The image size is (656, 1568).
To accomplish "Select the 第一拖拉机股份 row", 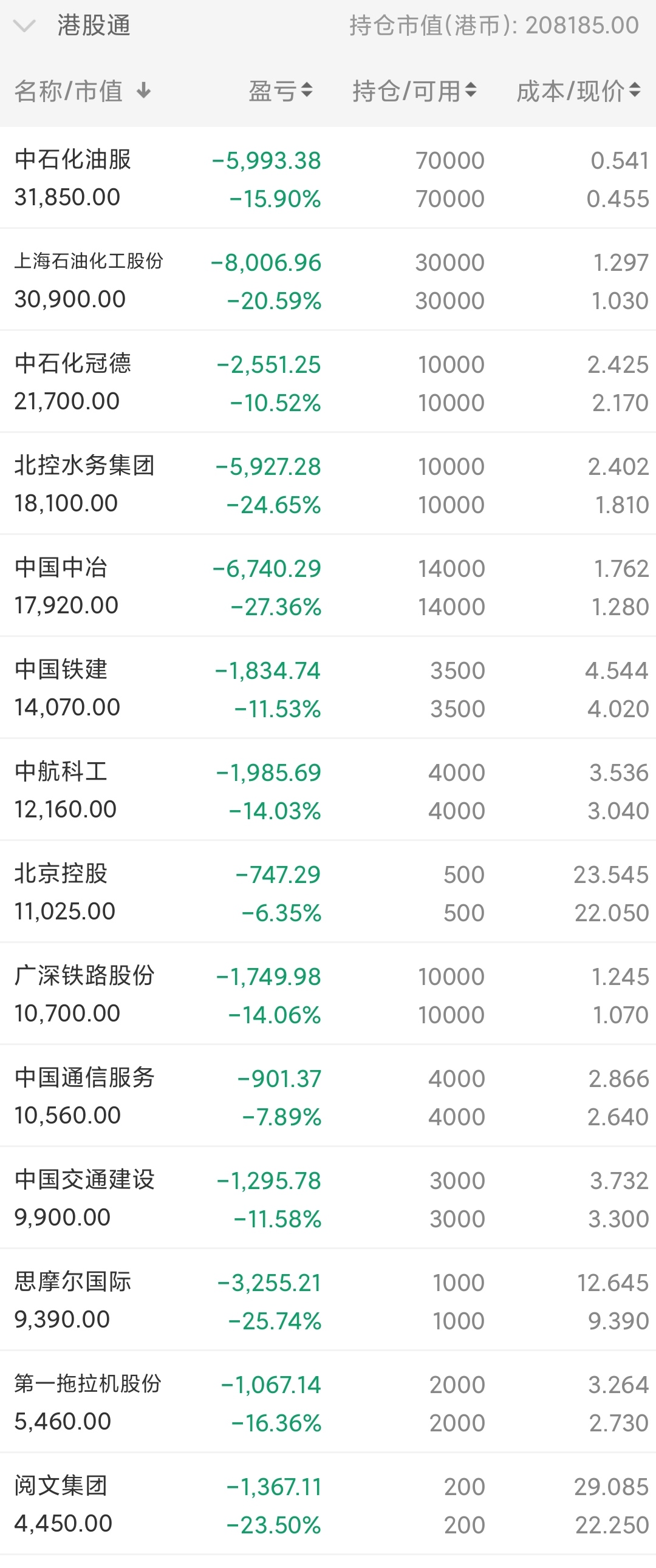I will click(327, 1402).
